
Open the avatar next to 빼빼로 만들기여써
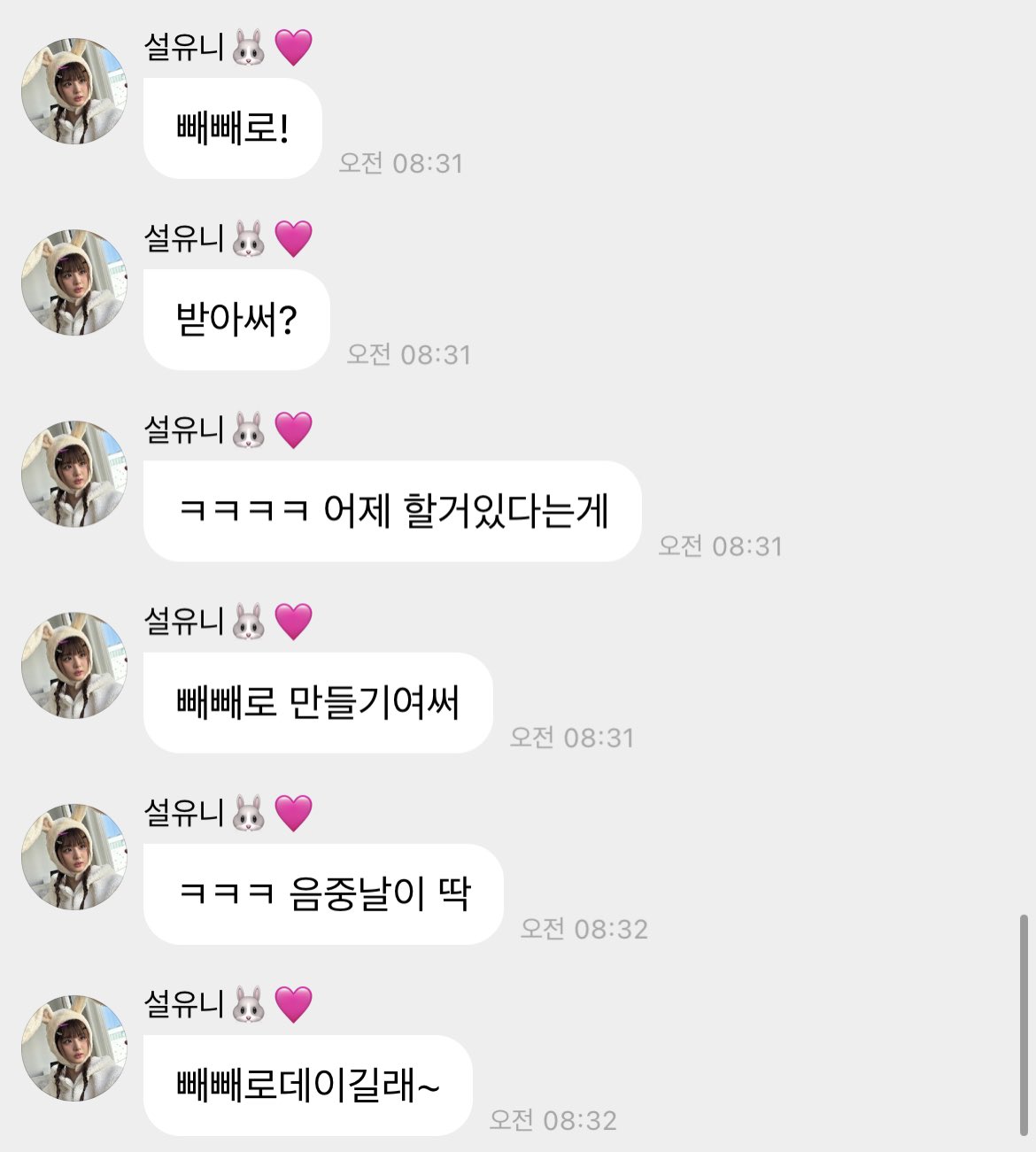point(74,665)
